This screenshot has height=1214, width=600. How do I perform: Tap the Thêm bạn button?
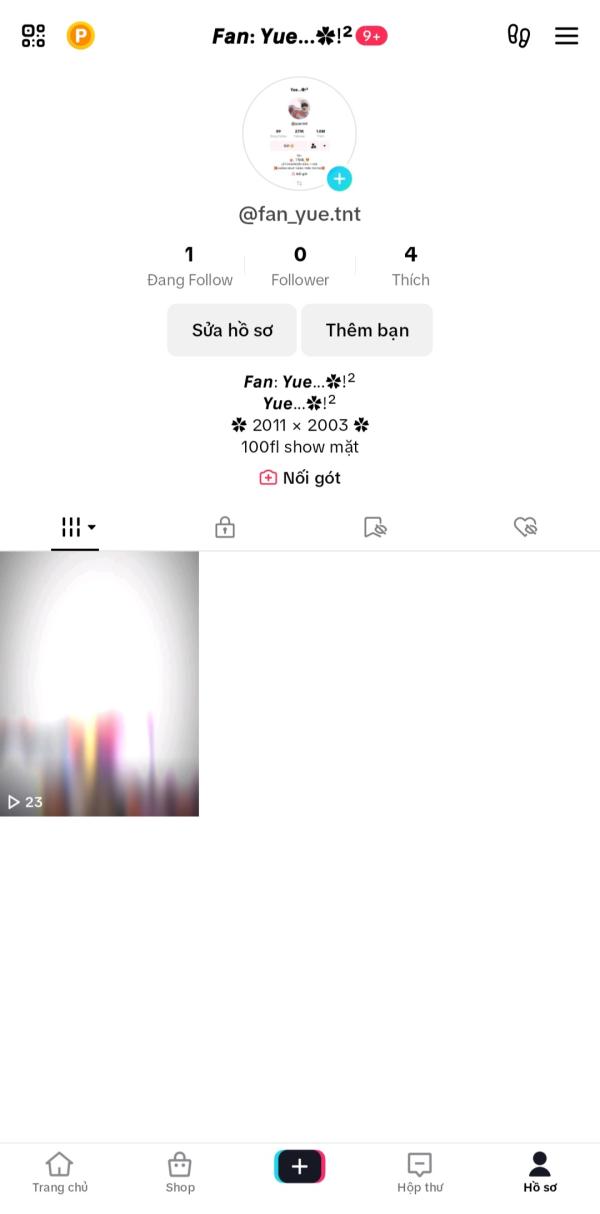[x=367, y=330]
